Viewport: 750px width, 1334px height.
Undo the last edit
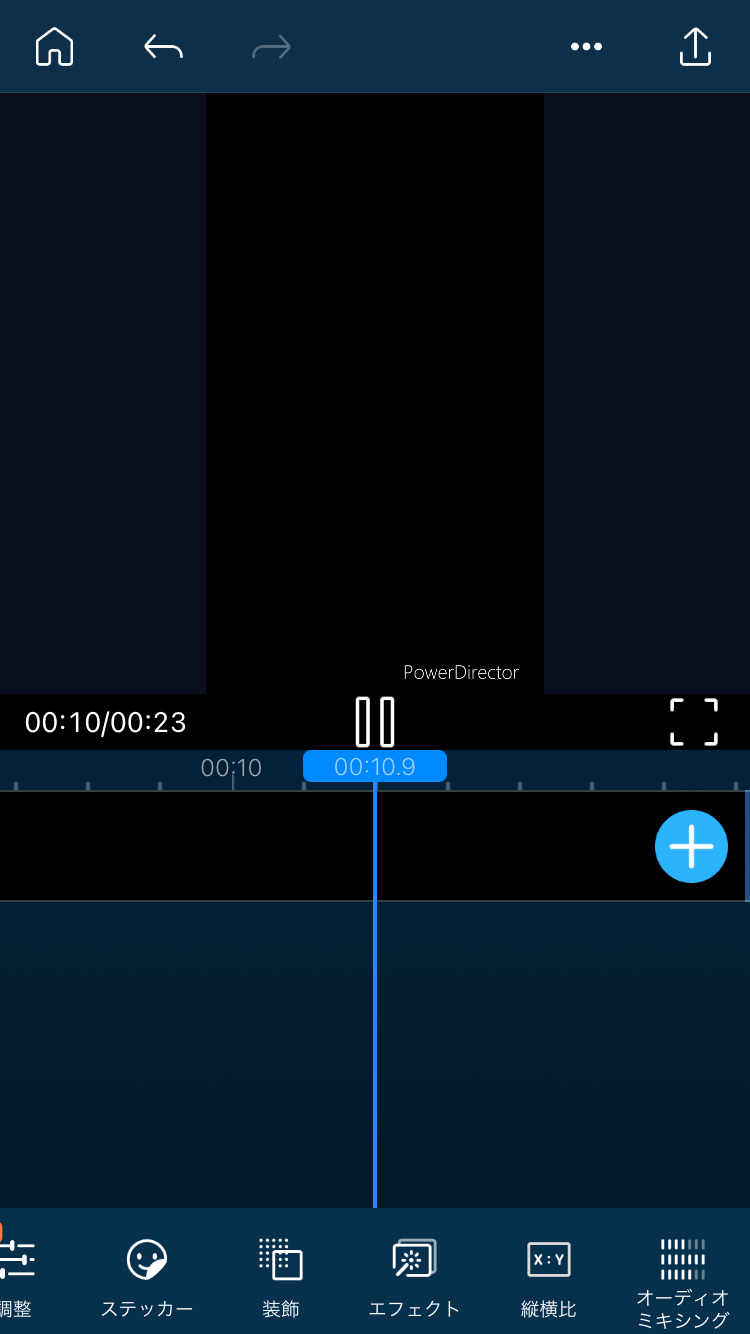click(163, 47)
